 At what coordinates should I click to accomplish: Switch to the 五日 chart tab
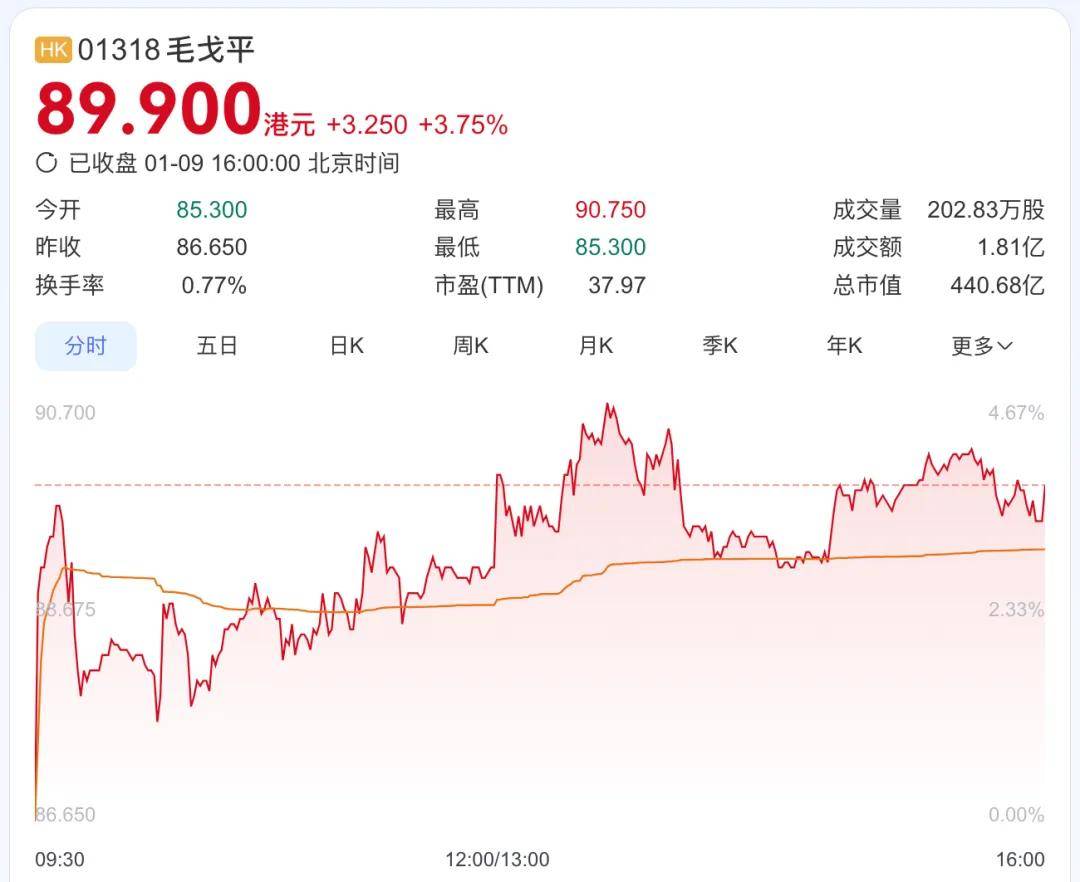point(217,346)
